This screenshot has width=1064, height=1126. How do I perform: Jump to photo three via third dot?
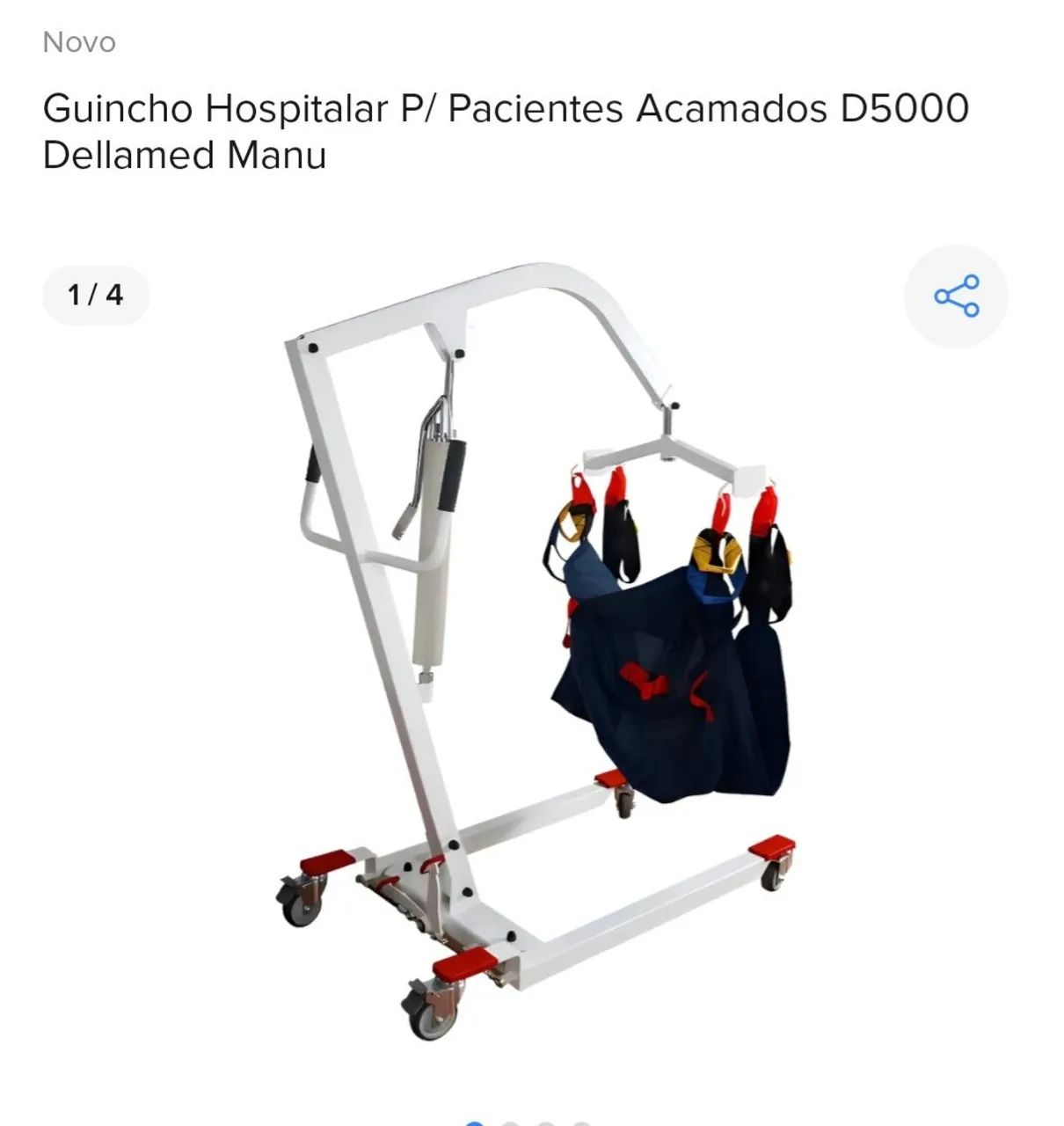coord(543,1122)
